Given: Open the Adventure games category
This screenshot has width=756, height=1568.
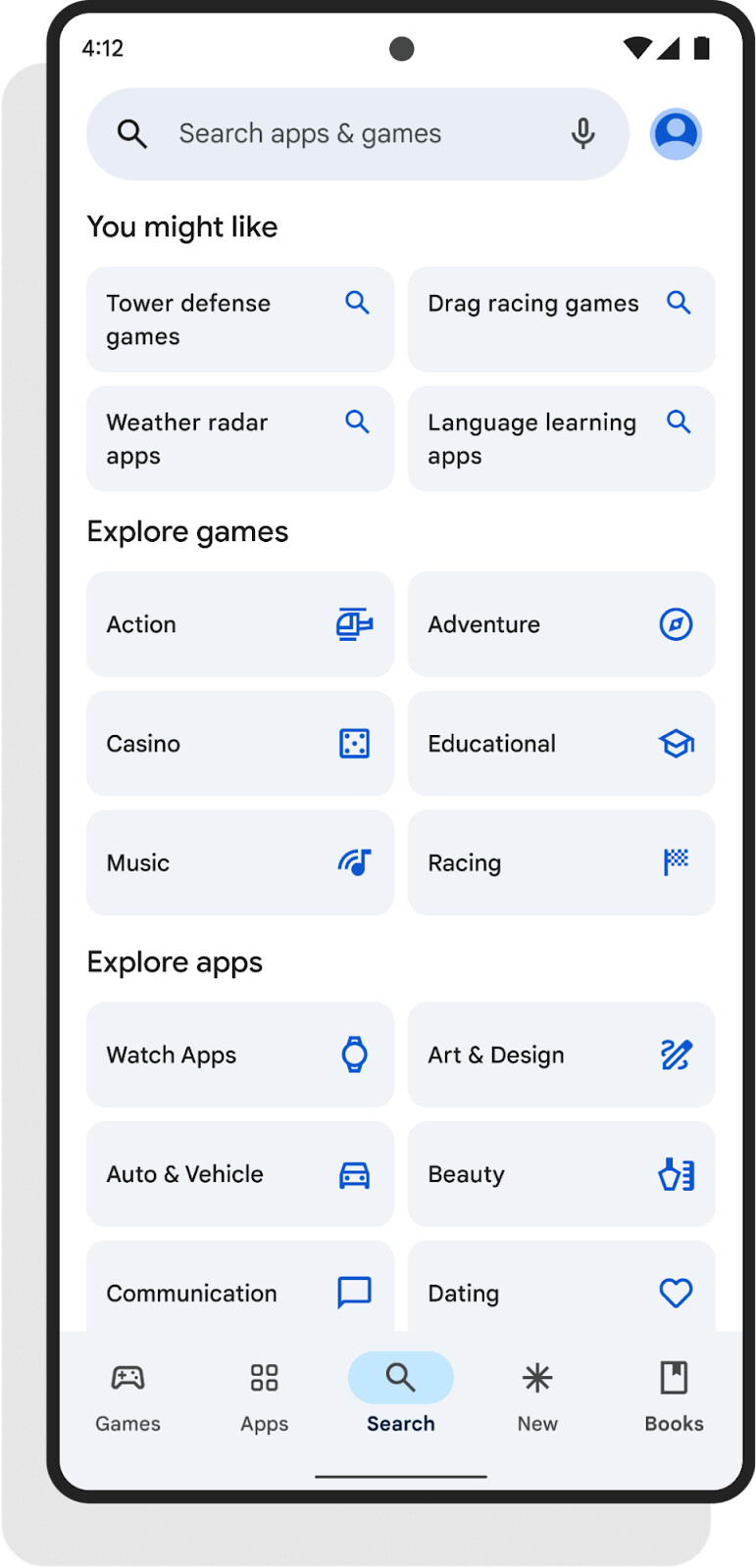Looking at the screenshot, I should pos(561,624).
